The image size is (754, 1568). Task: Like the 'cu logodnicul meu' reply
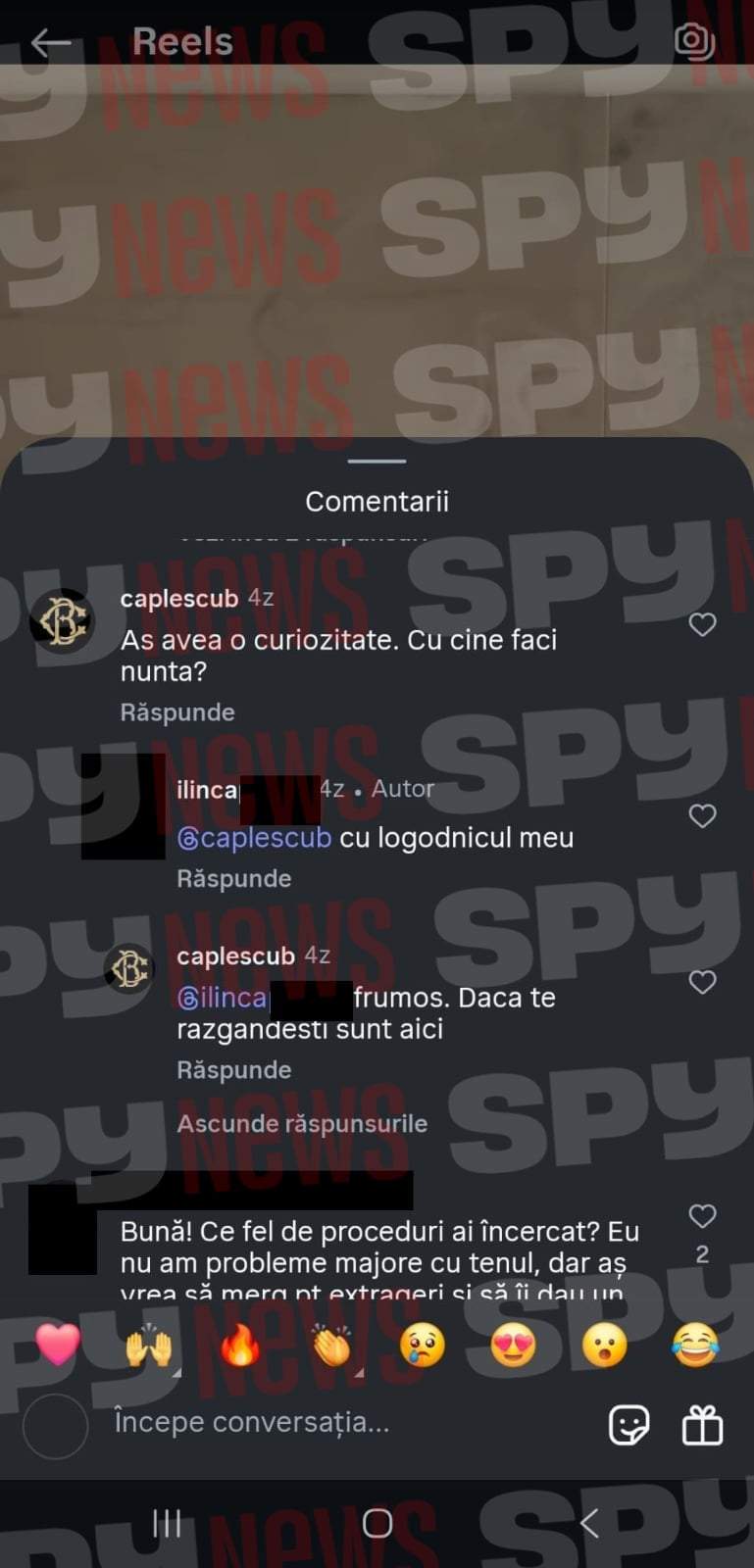coord(702,815)
